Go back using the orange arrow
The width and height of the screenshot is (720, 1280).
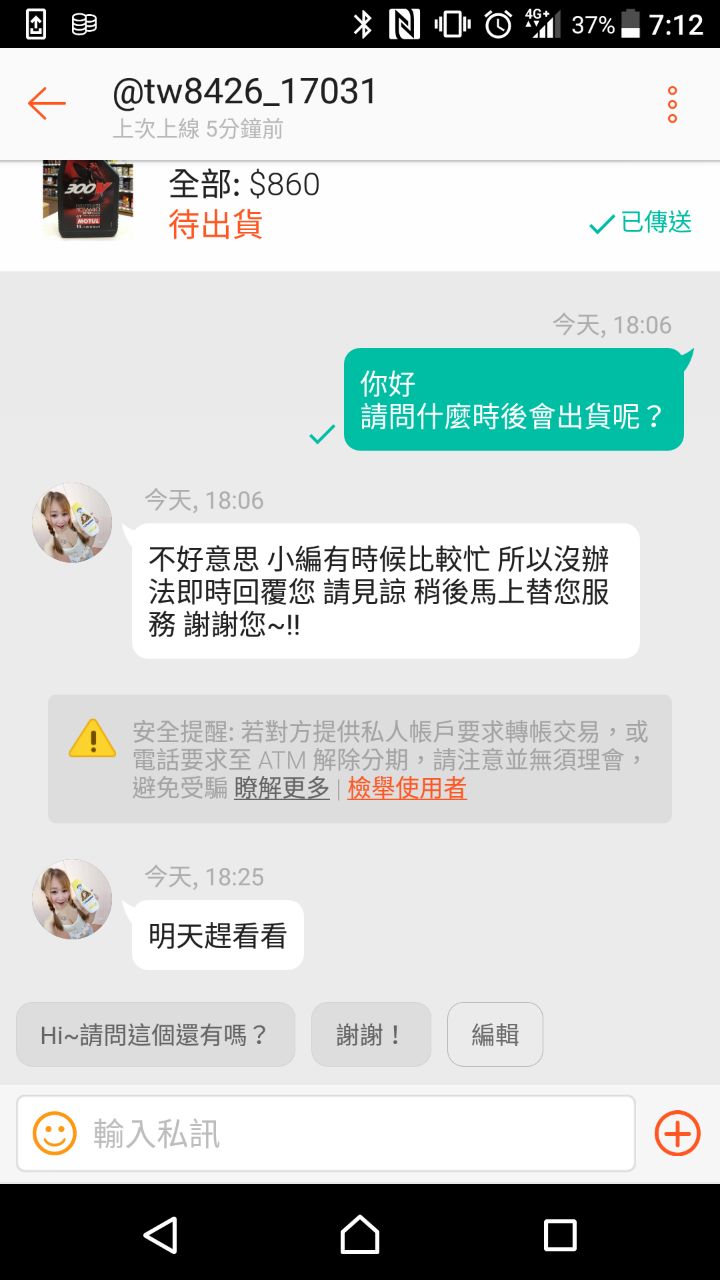tap(46, 103)
